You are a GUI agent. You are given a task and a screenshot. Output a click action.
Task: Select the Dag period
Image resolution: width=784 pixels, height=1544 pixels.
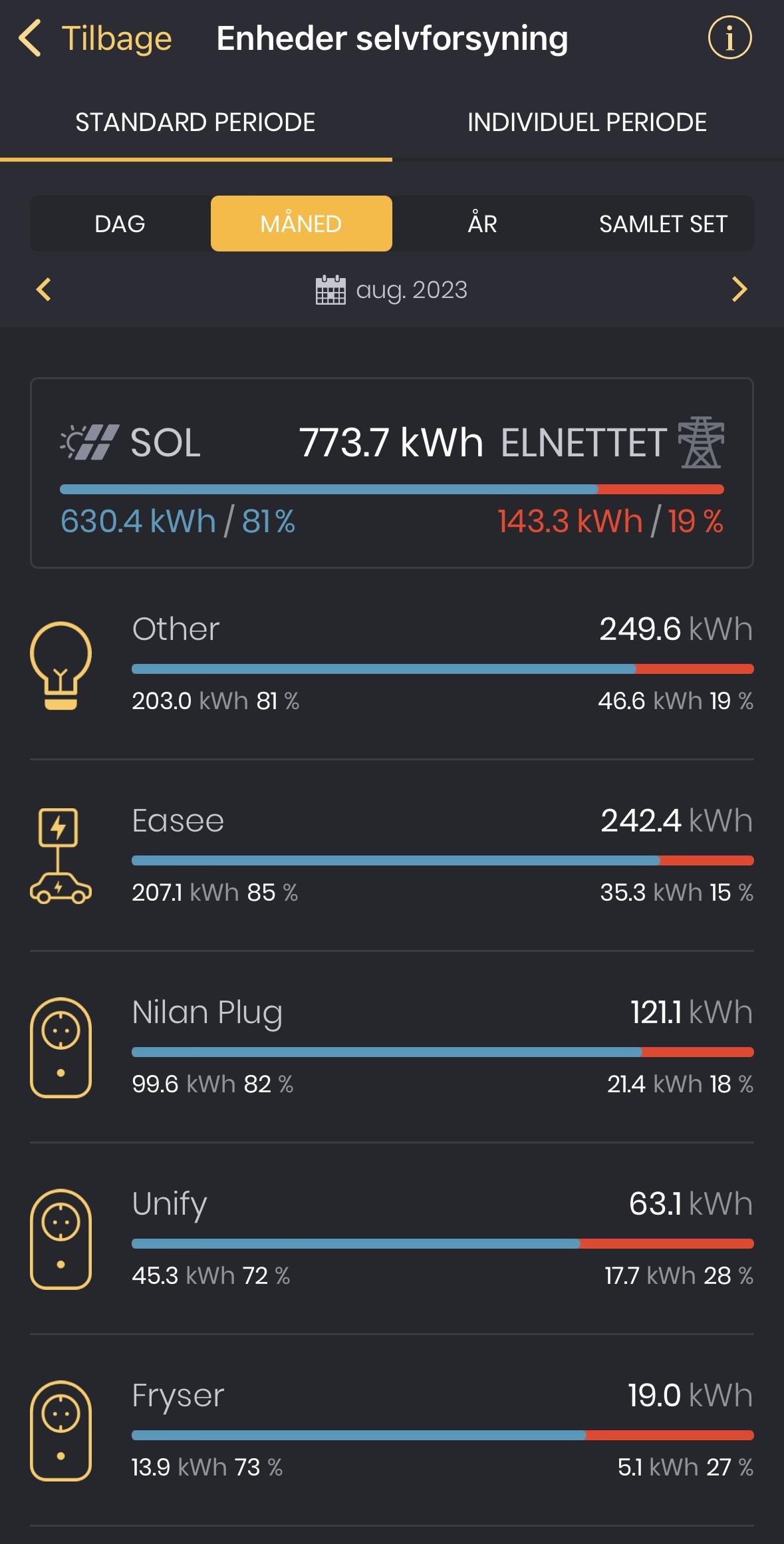coord(120,224)
